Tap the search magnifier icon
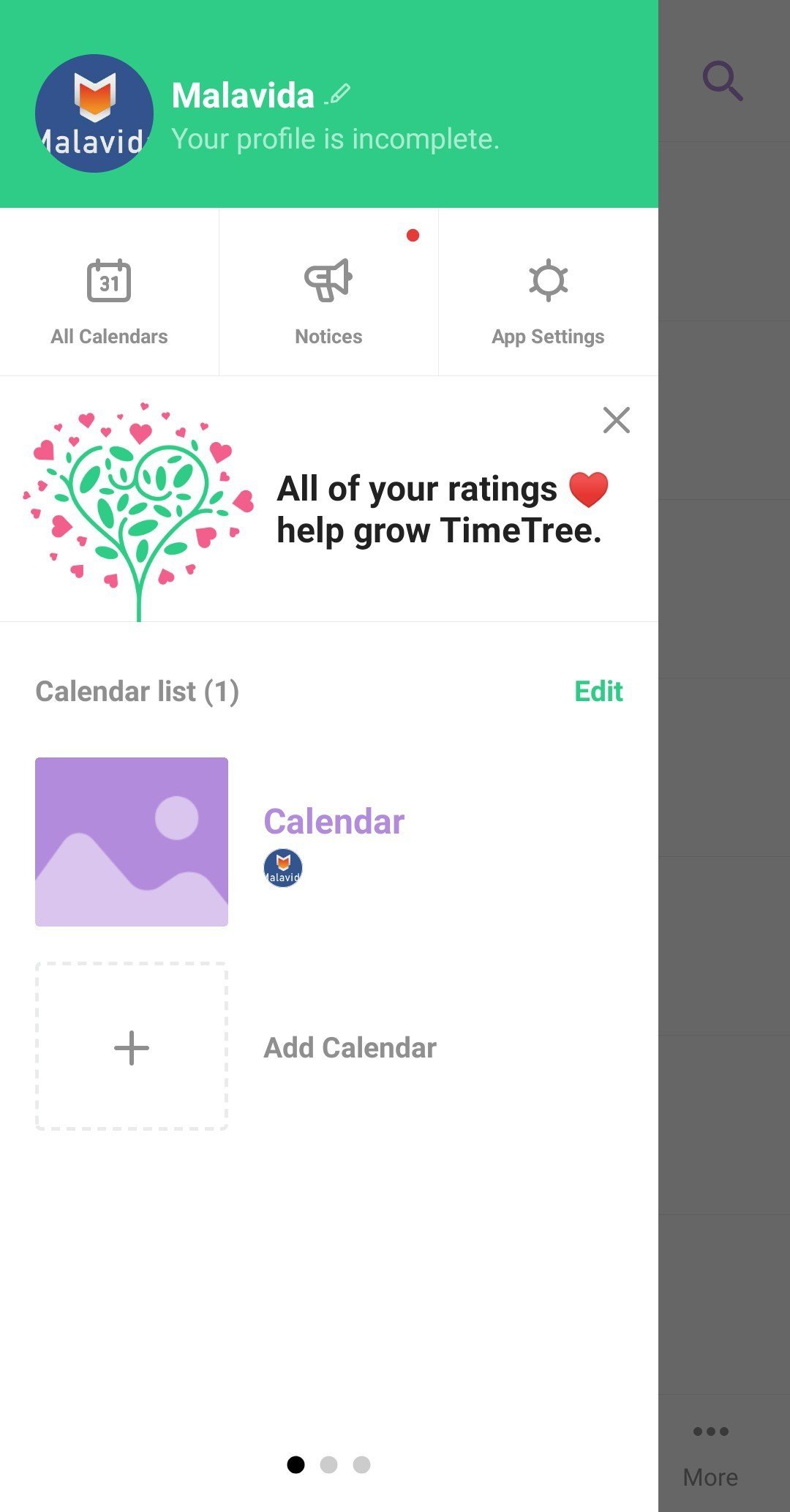 [723, 81]
